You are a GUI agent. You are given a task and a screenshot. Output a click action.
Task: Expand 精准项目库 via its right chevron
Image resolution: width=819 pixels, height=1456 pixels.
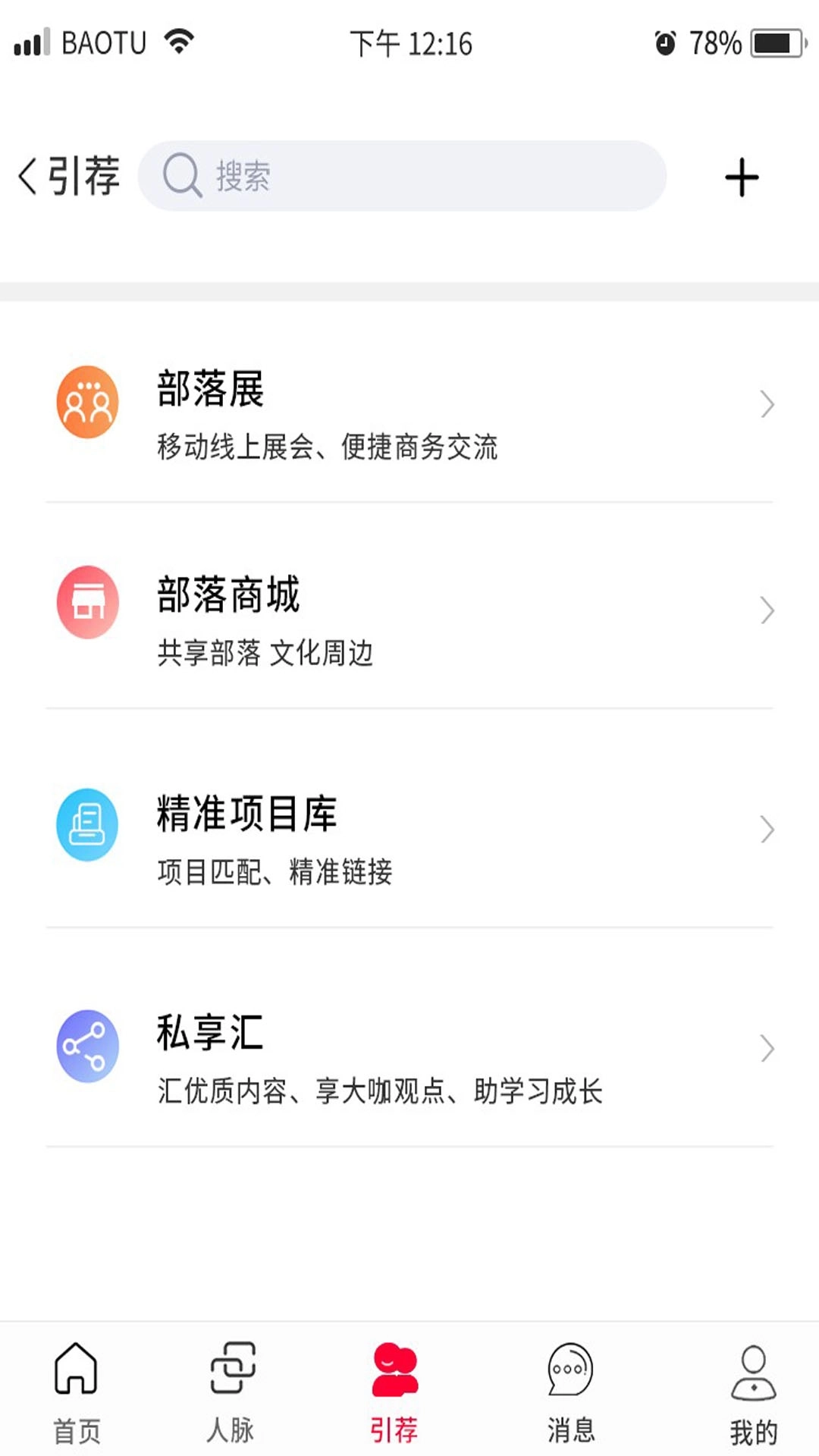pos(768,832)
